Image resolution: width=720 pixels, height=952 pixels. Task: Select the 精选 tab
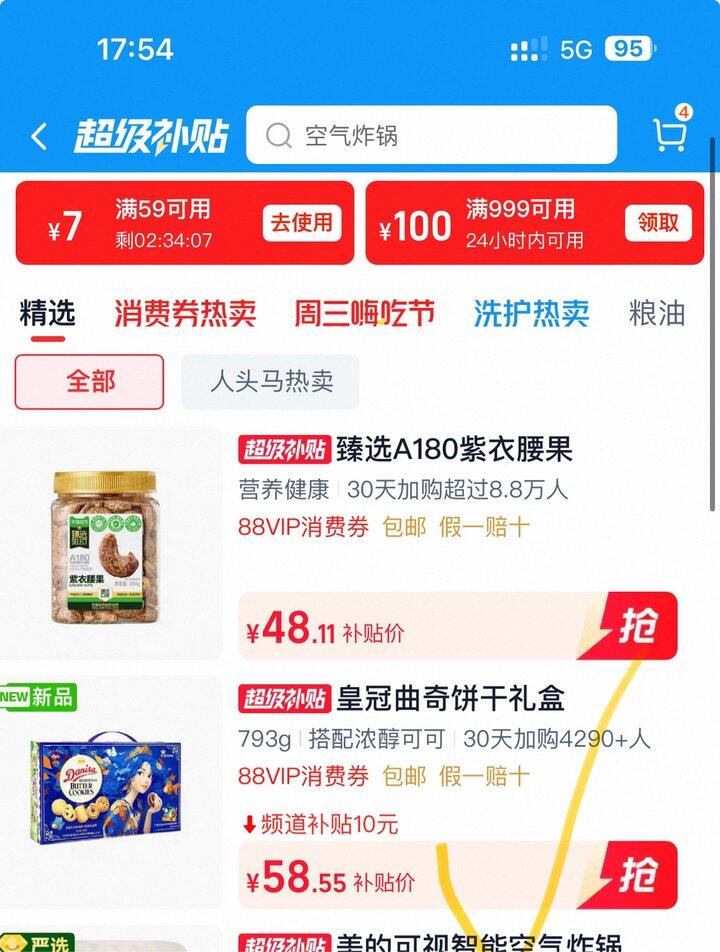(x=47, y=314)
